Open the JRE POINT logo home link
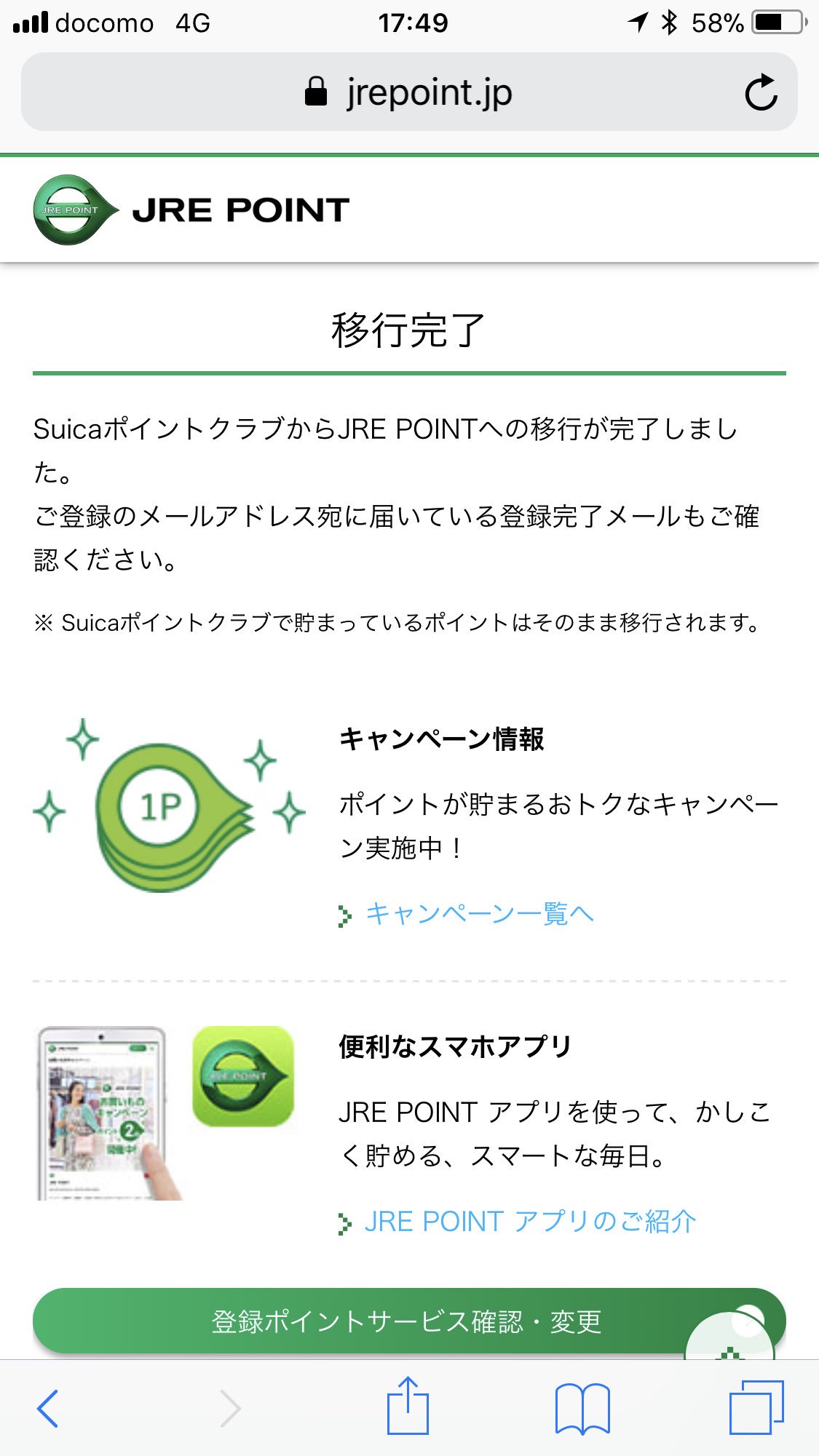 (x=191, y=210)
